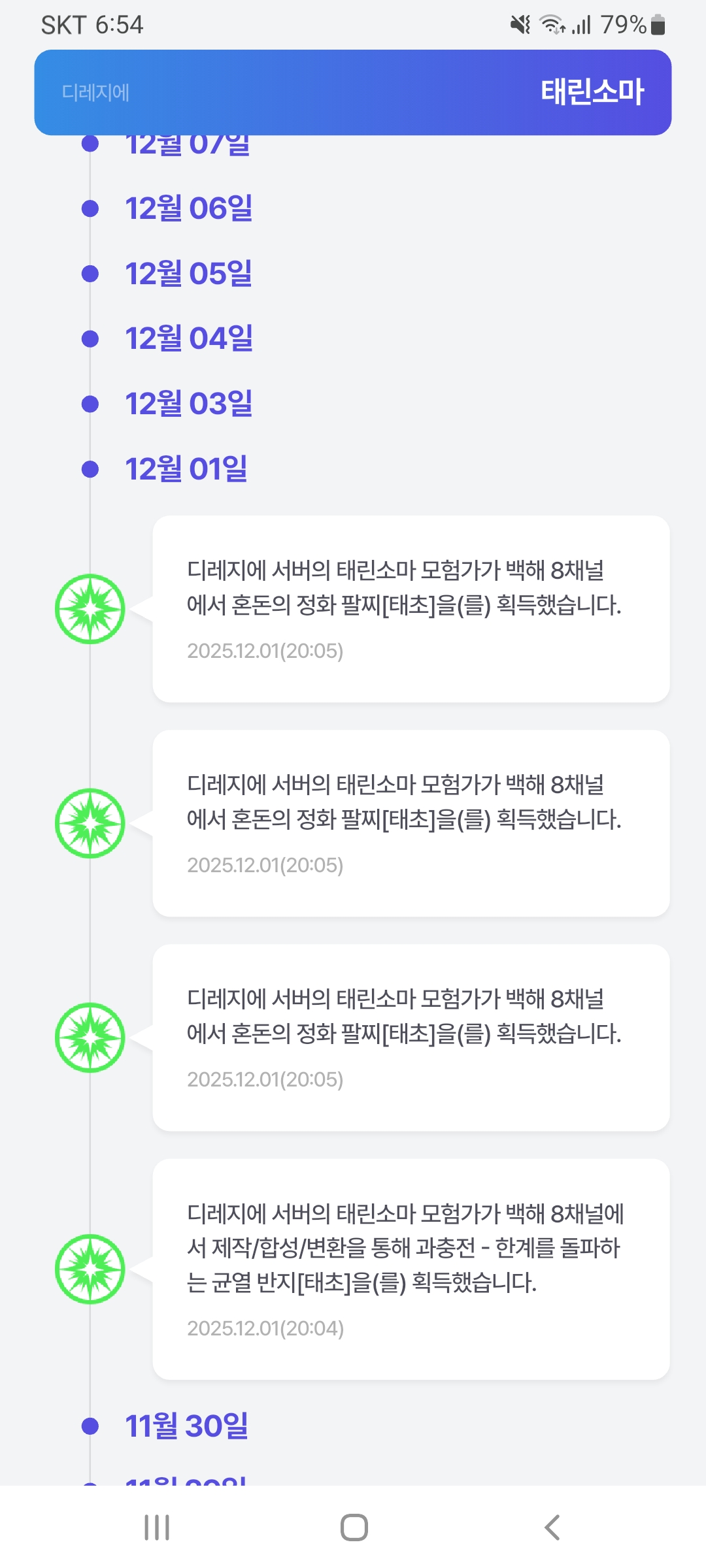Collapse the 12월 01일 date entry

click(x=186, y=469)
